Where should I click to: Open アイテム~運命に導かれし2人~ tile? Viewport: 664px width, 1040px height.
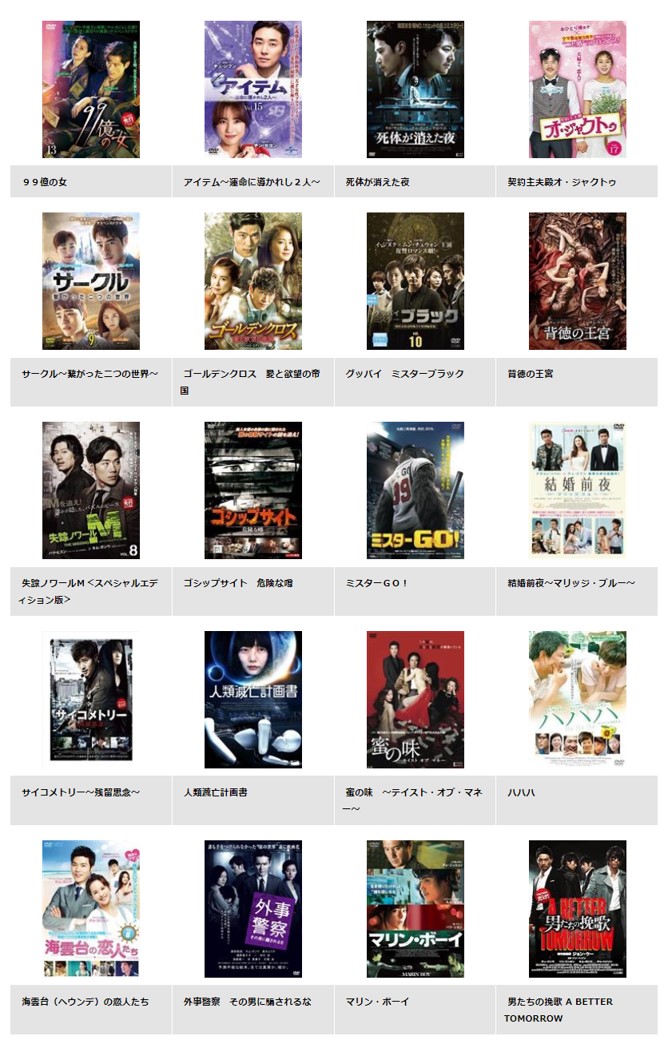pos(253,90)
